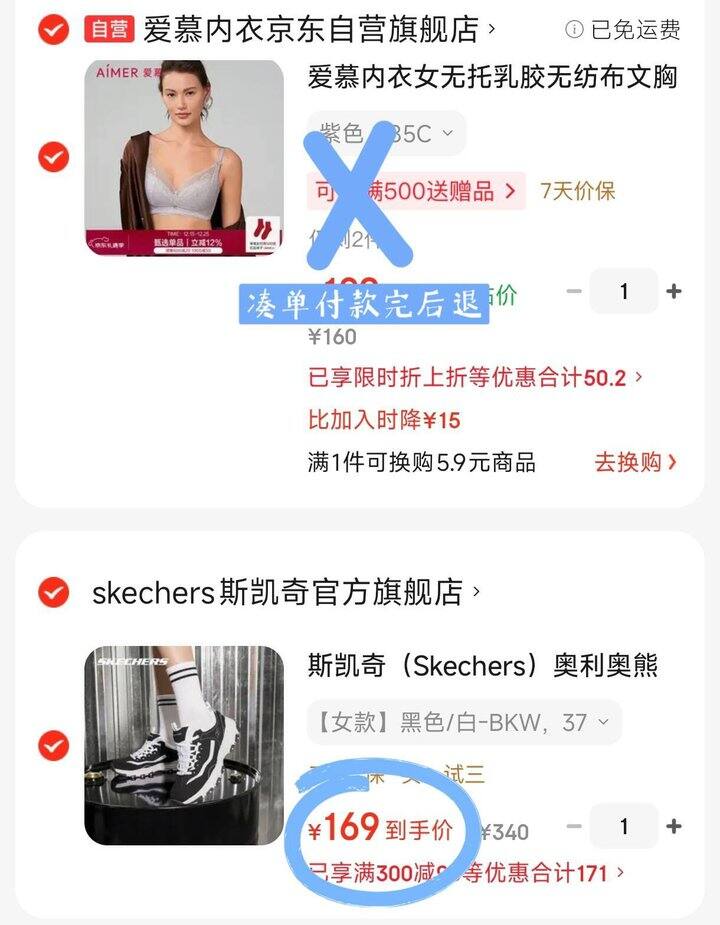Tap 去换购 to redeem add-on item
720x925 pixels.
[636, 462]
